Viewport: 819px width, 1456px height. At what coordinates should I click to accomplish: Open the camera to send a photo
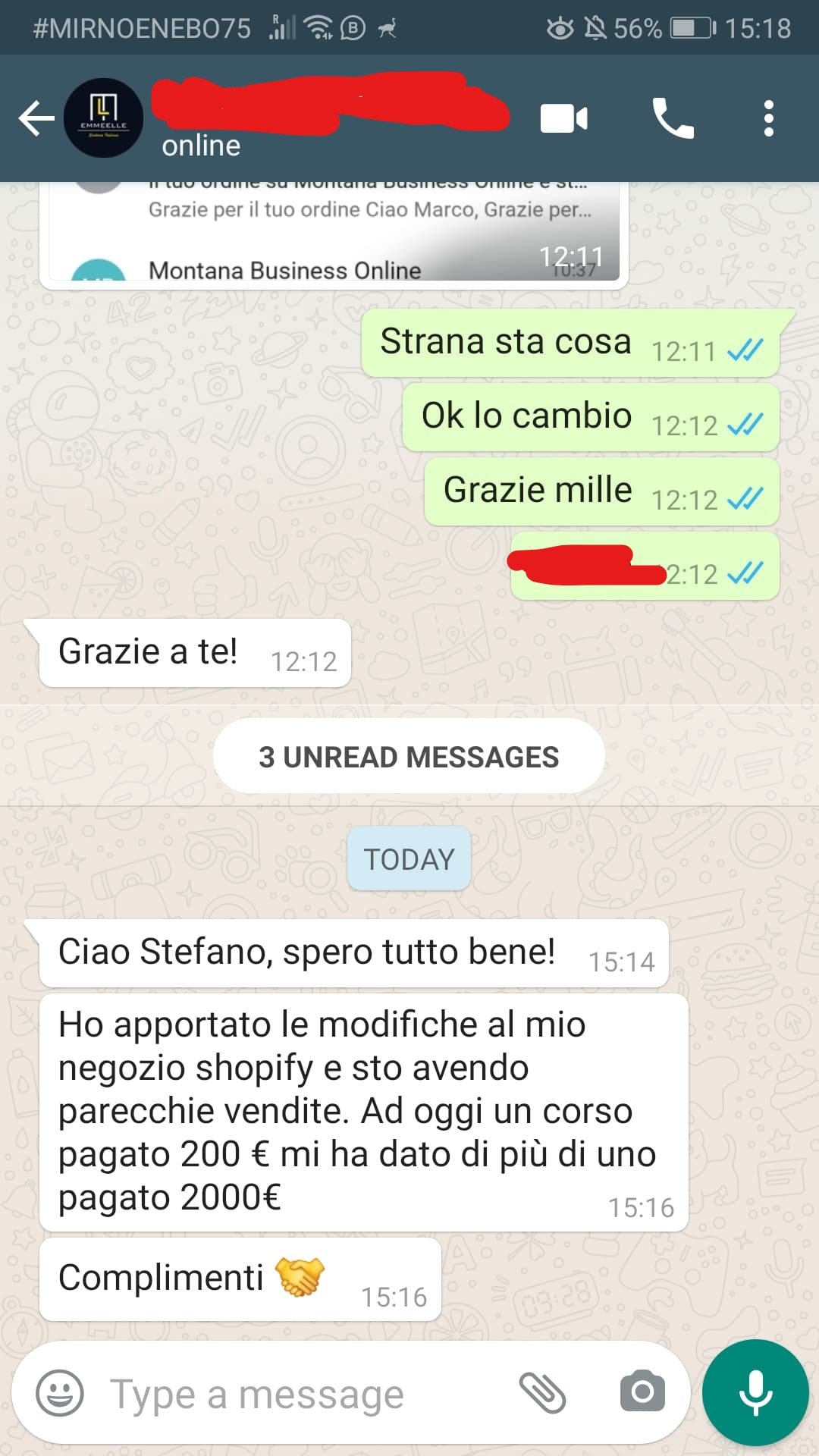coord(642,1392)
